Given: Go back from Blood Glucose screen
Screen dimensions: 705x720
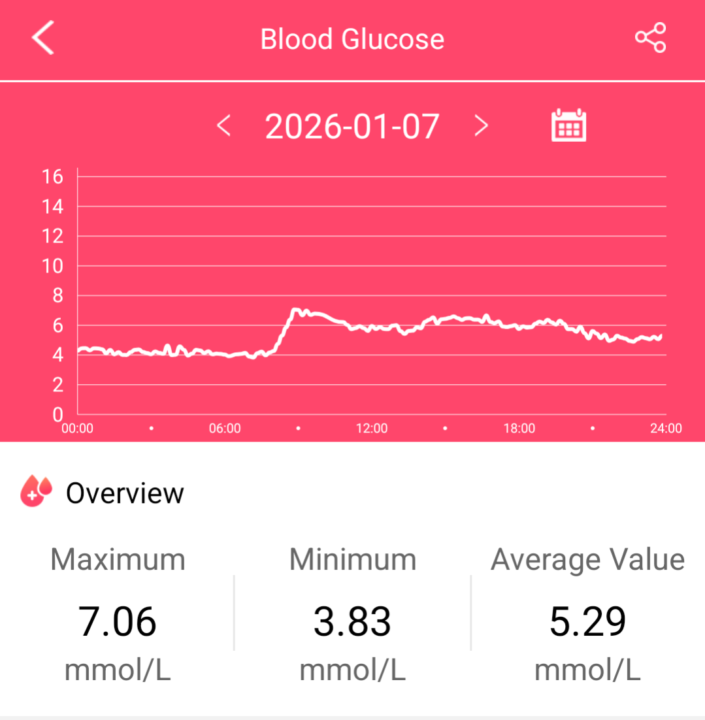Looking at the screenshot, I should [43, 39].
